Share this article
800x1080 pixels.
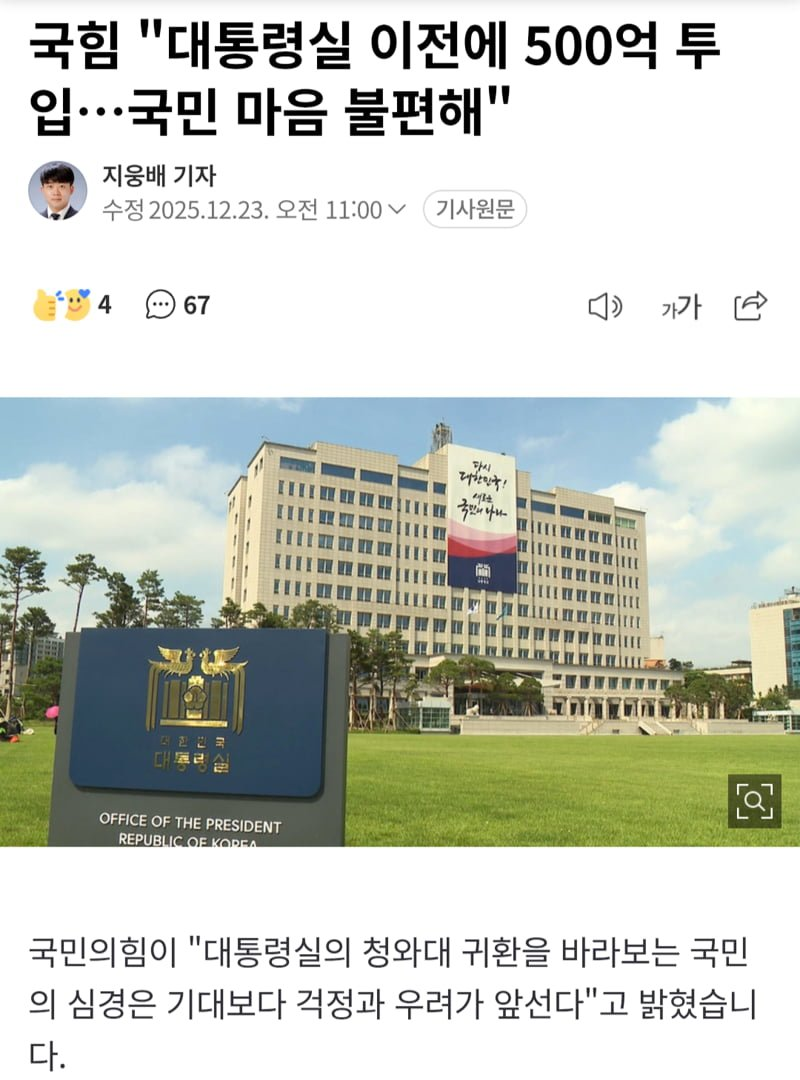pos(750,306)
